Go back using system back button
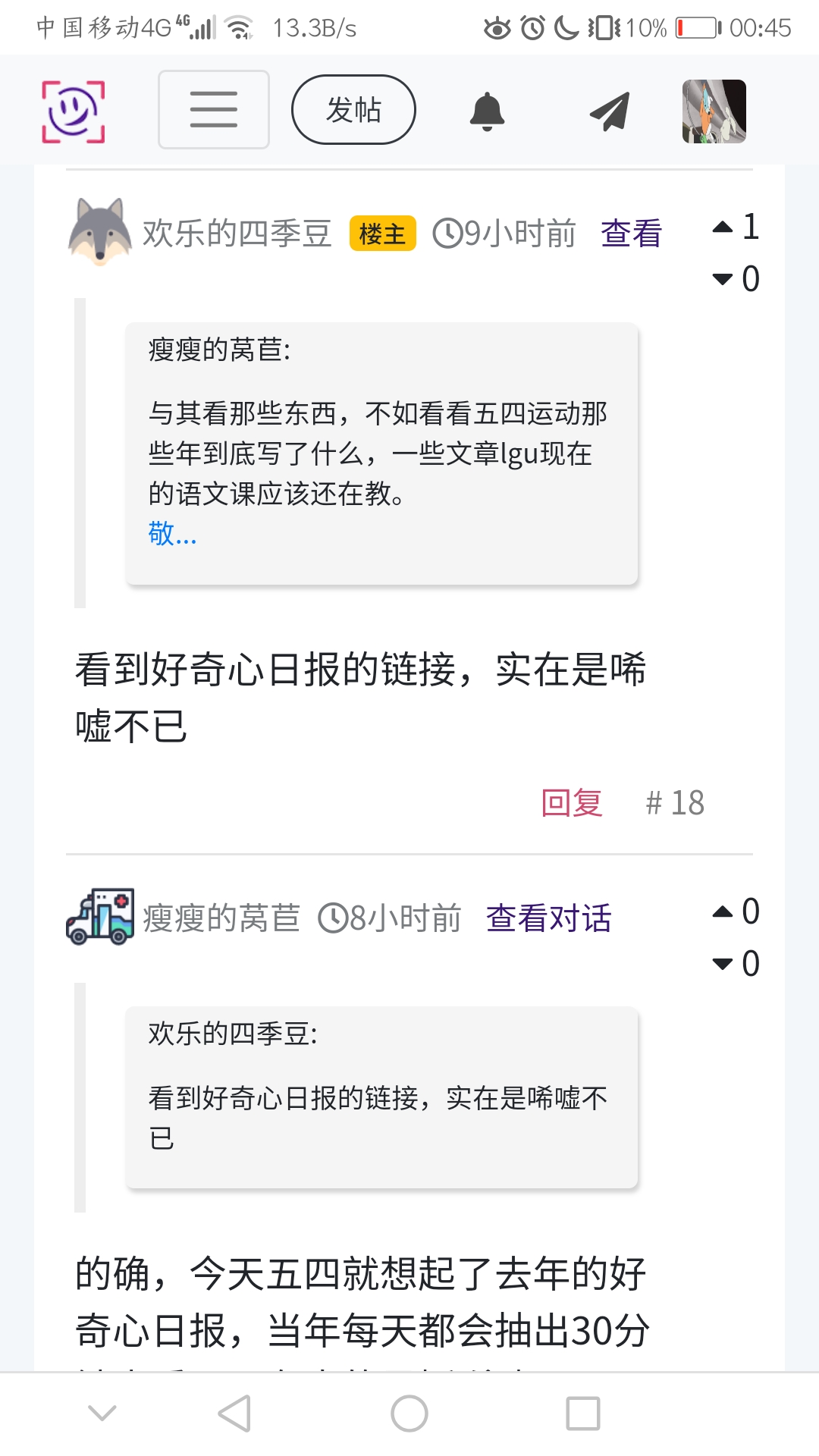The width and height of the screenshot is (819, 1456). (234, 1414)
